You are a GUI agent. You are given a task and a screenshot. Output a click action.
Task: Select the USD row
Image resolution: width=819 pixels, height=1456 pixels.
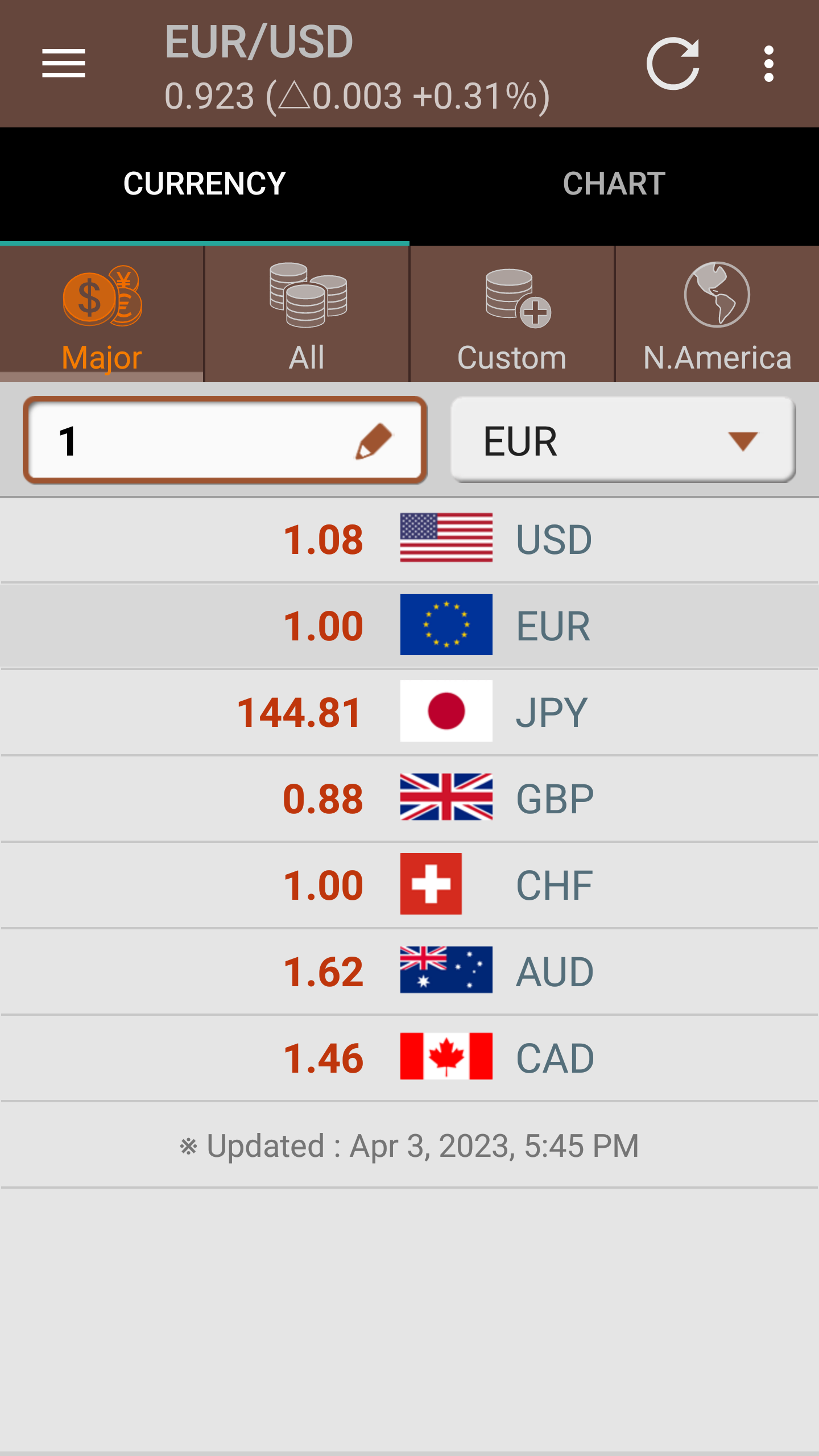(409, 539)
